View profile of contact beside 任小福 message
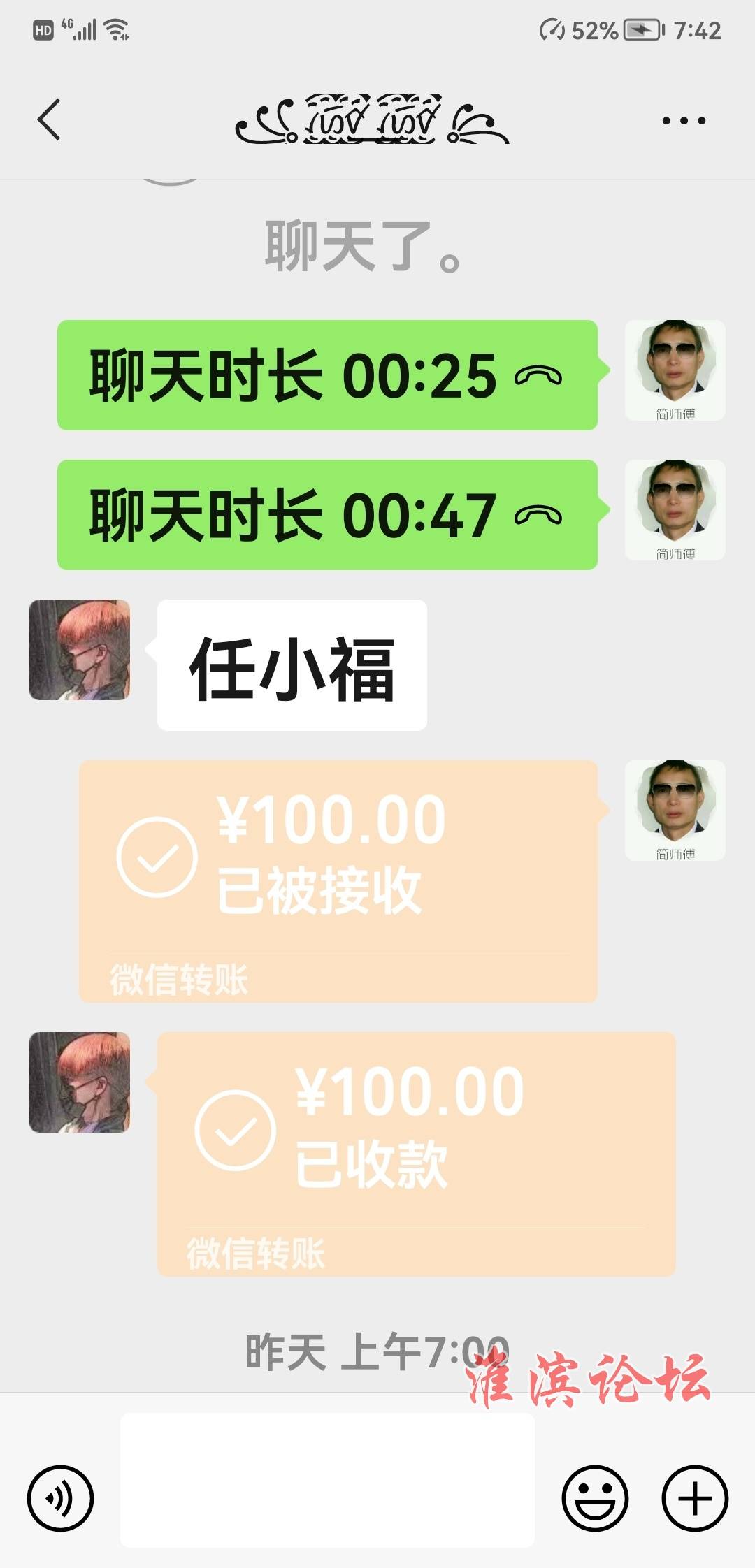Screen dimensions: 755x1568 click(80, 650)
